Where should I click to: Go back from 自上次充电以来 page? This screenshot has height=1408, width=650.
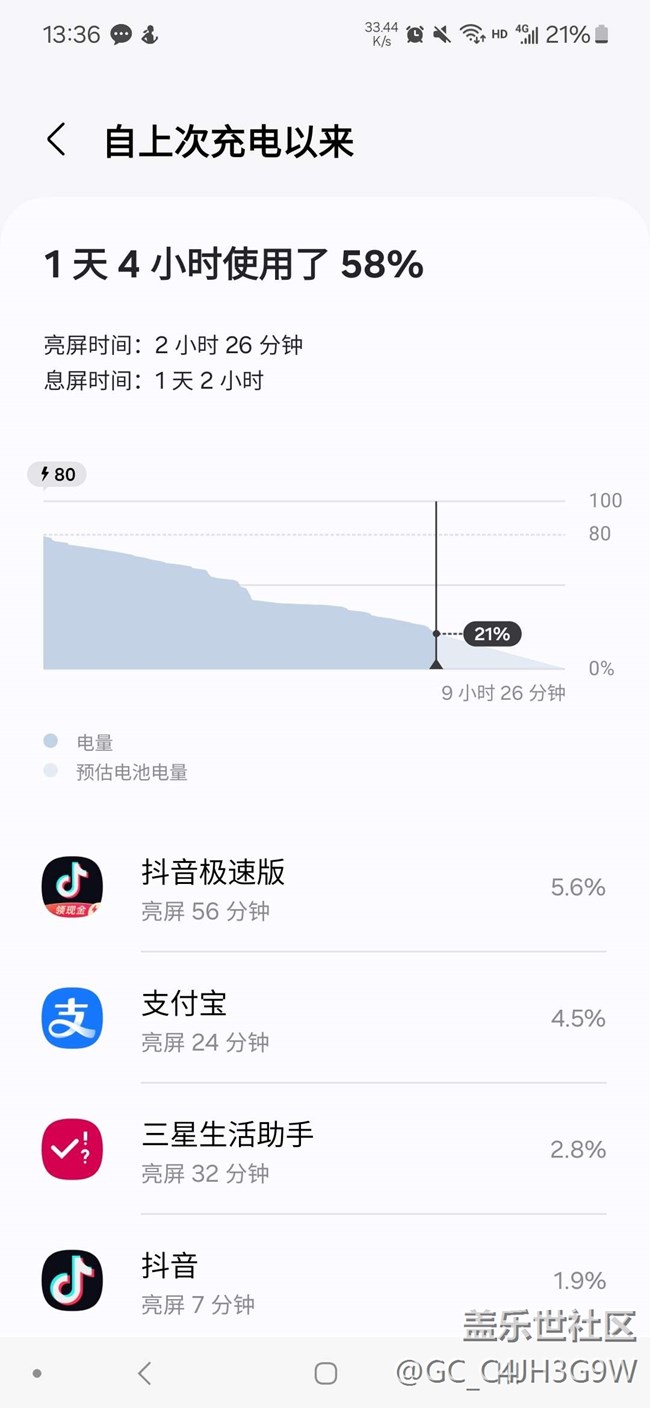(x=56, y=140)
